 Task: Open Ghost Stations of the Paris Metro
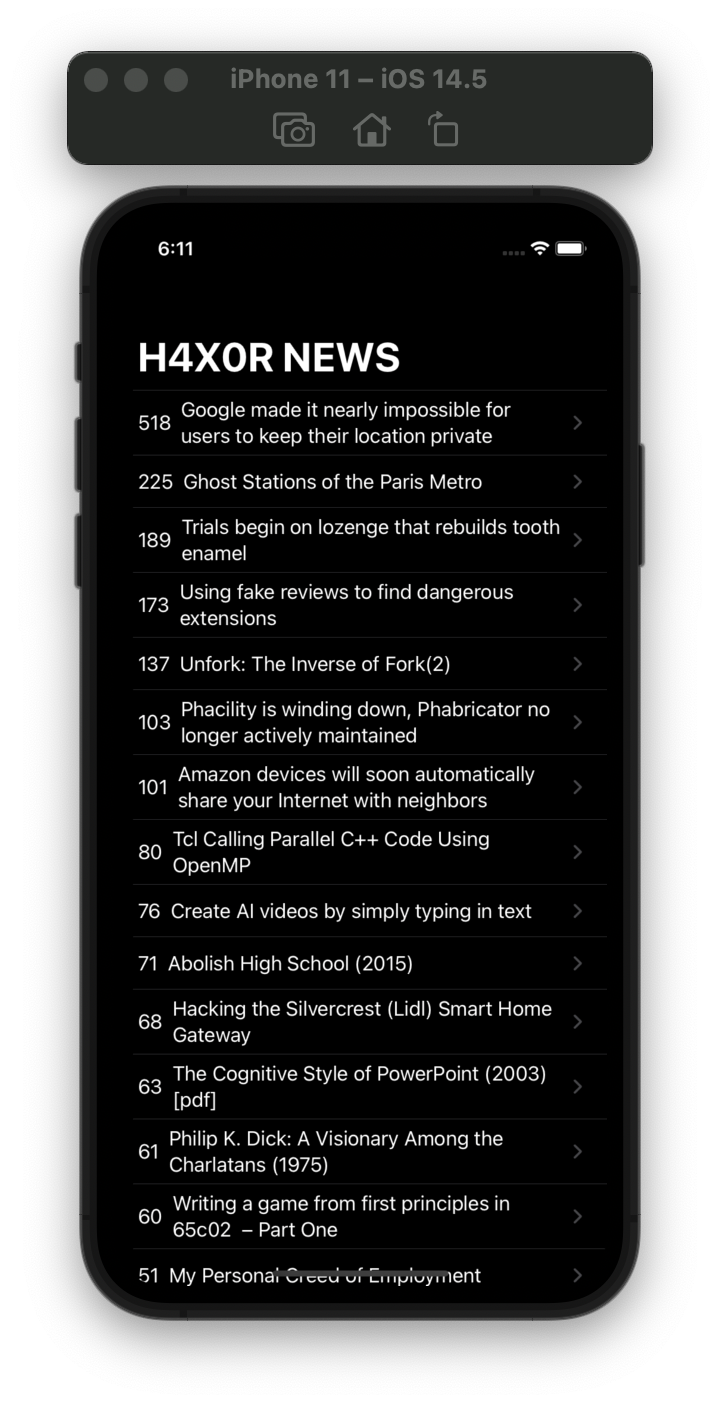(x=332, y=482)
